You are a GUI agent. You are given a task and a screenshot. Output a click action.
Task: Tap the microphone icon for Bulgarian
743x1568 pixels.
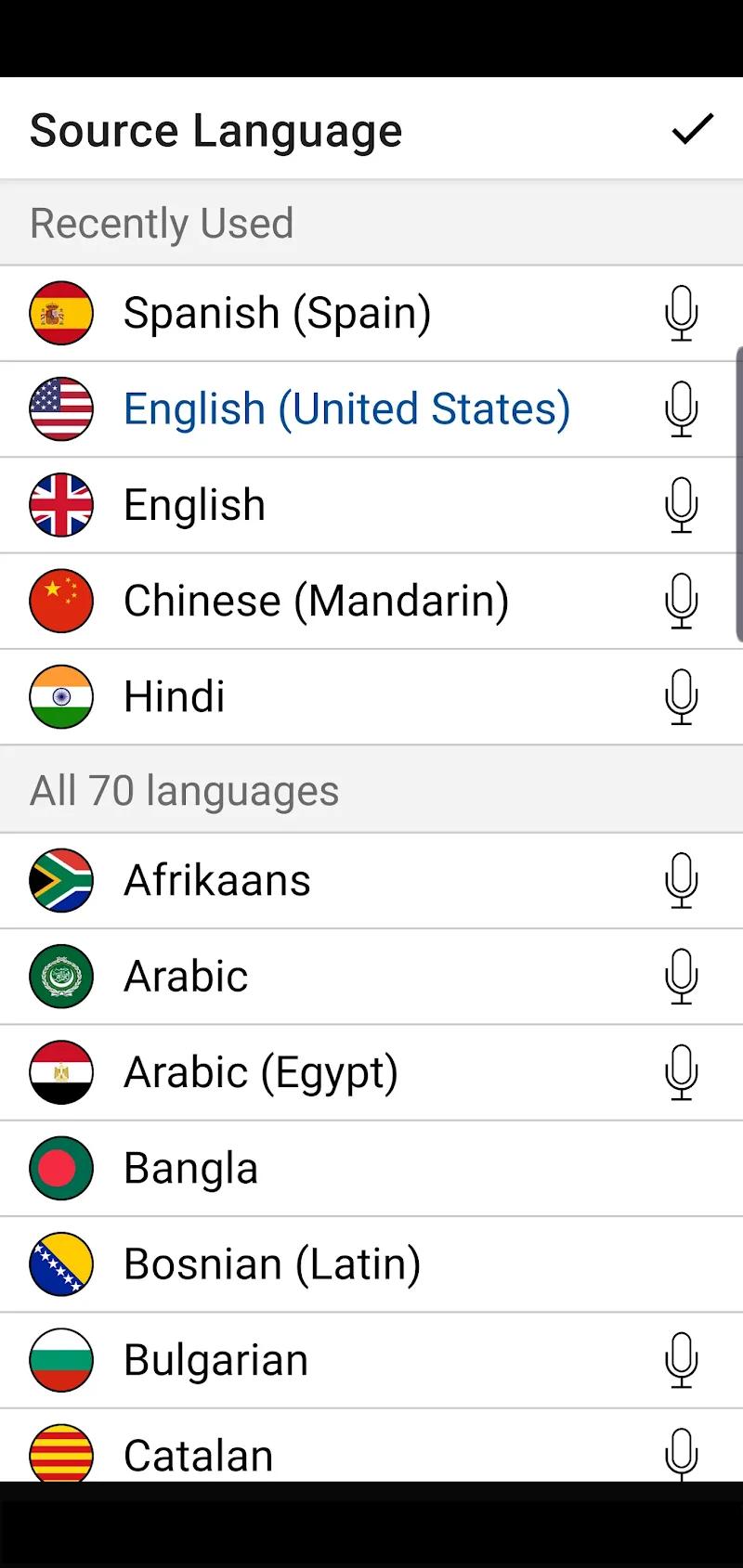click(682, 1361)
